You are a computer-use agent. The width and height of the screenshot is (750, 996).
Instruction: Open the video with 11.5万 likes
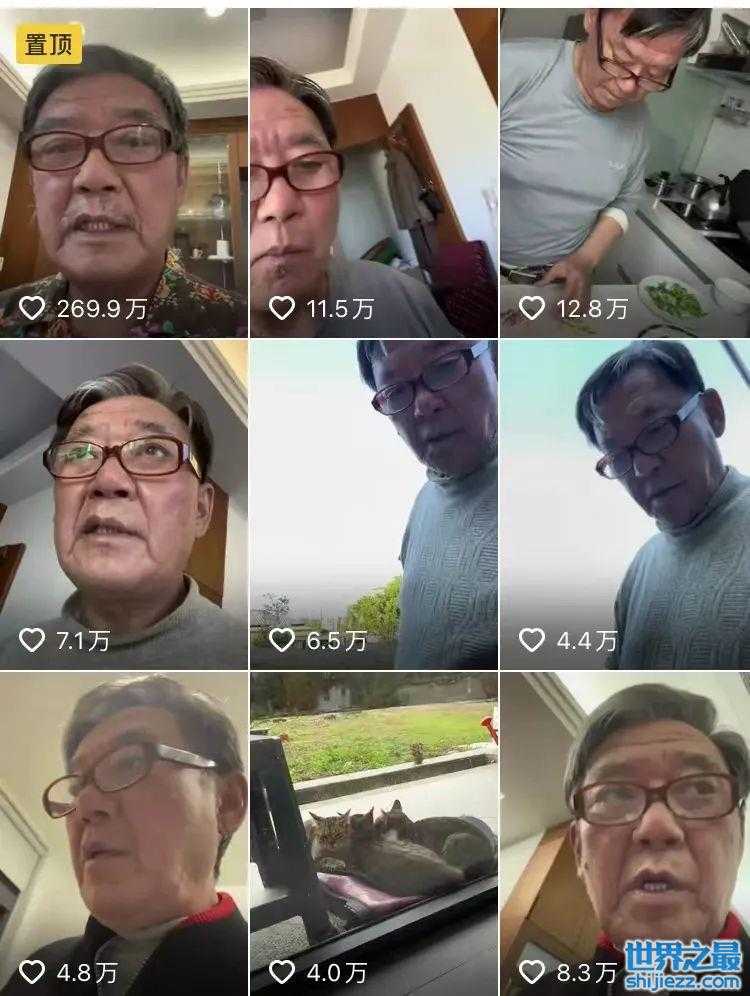click(373, 172)
